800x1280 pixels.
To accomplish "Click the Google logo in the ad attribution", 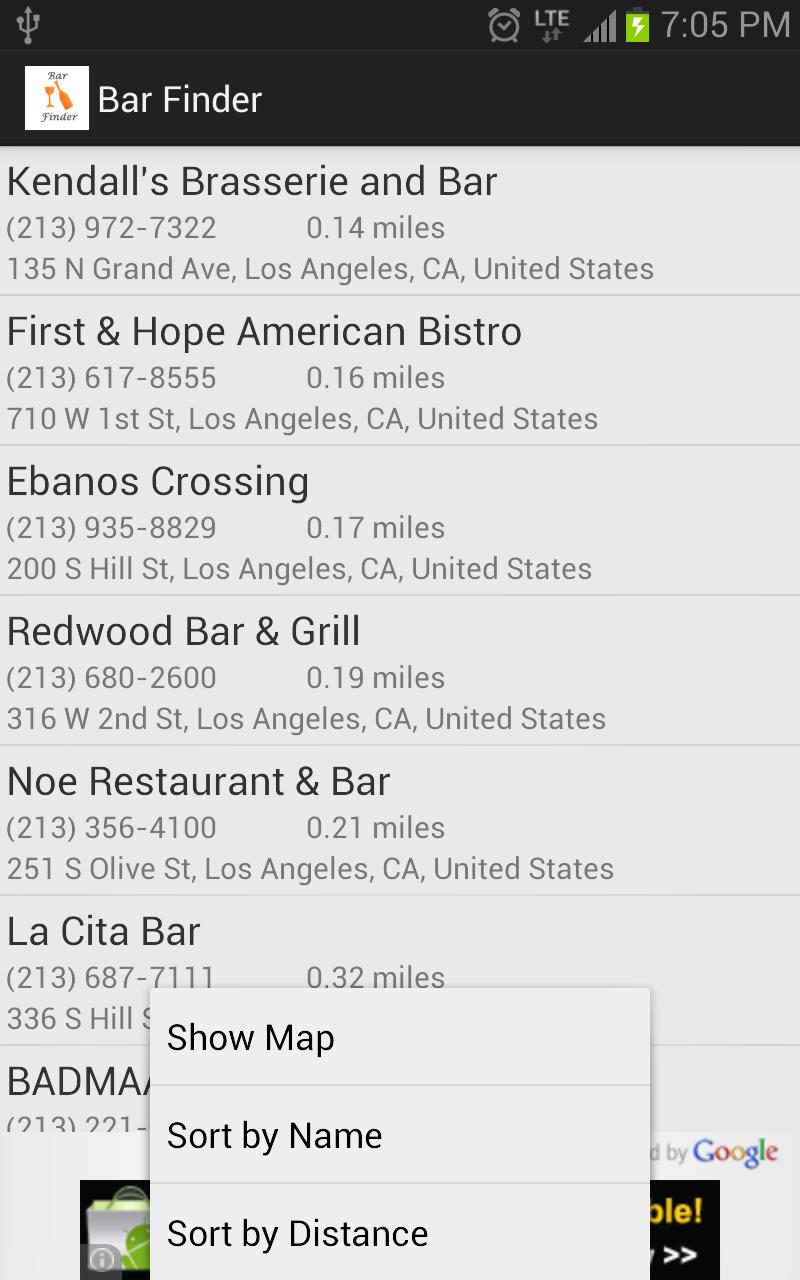I will (737, 1152).
